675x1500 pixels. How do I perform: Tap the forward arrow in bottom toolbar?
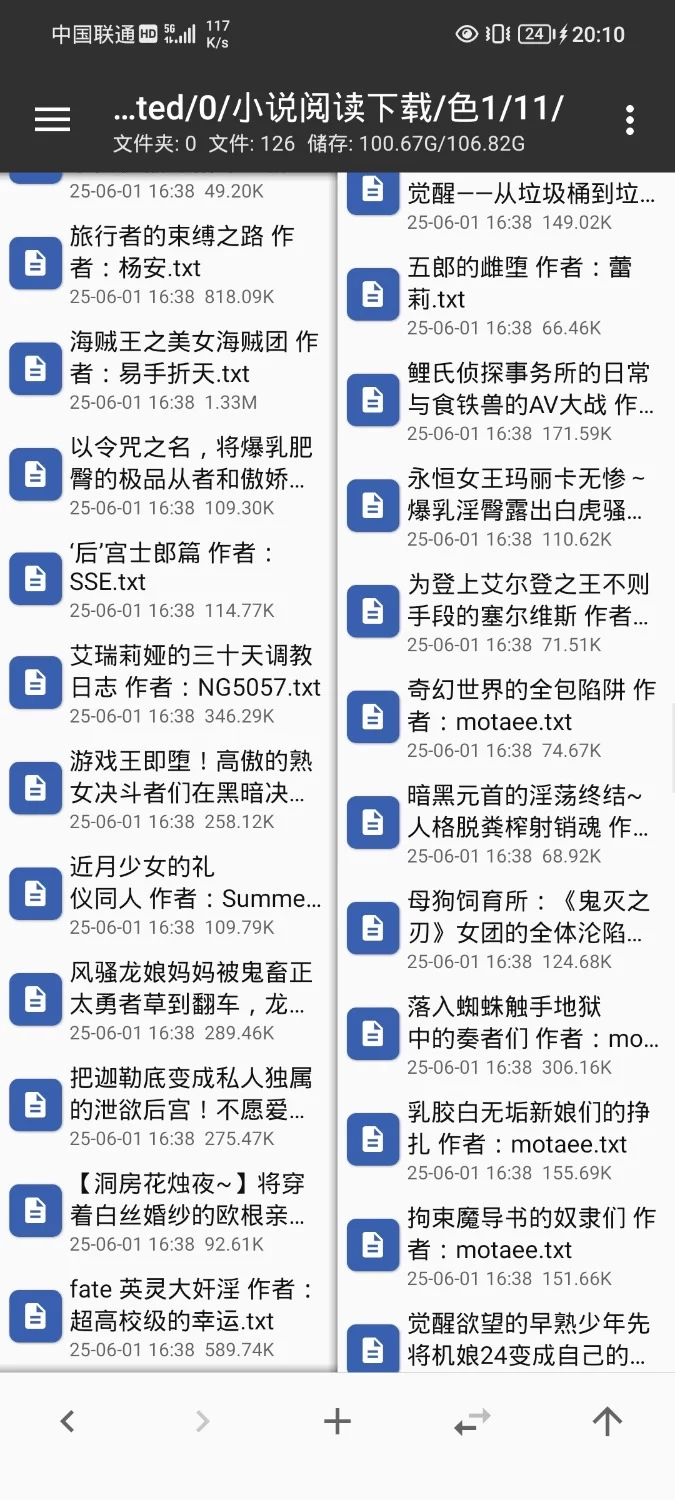[x=202, y=1421]
